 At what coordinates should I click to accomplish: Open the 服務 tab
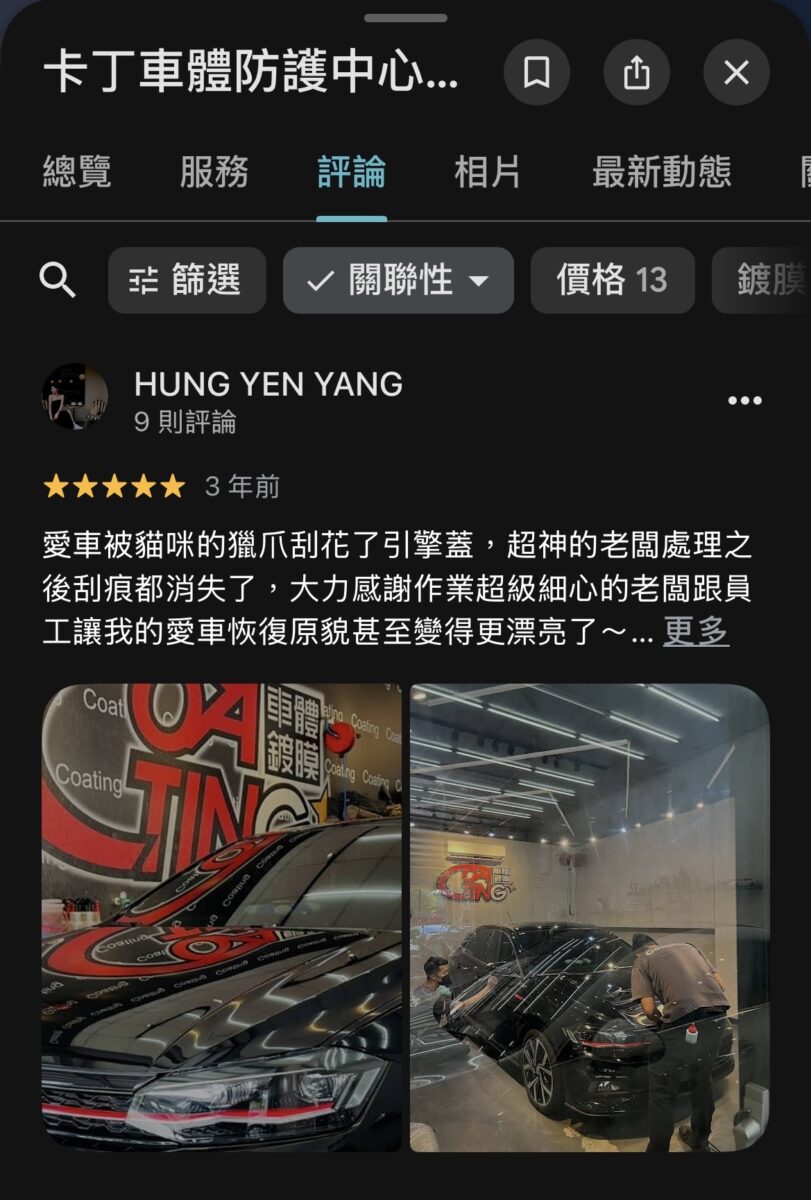tap(214, 172)
